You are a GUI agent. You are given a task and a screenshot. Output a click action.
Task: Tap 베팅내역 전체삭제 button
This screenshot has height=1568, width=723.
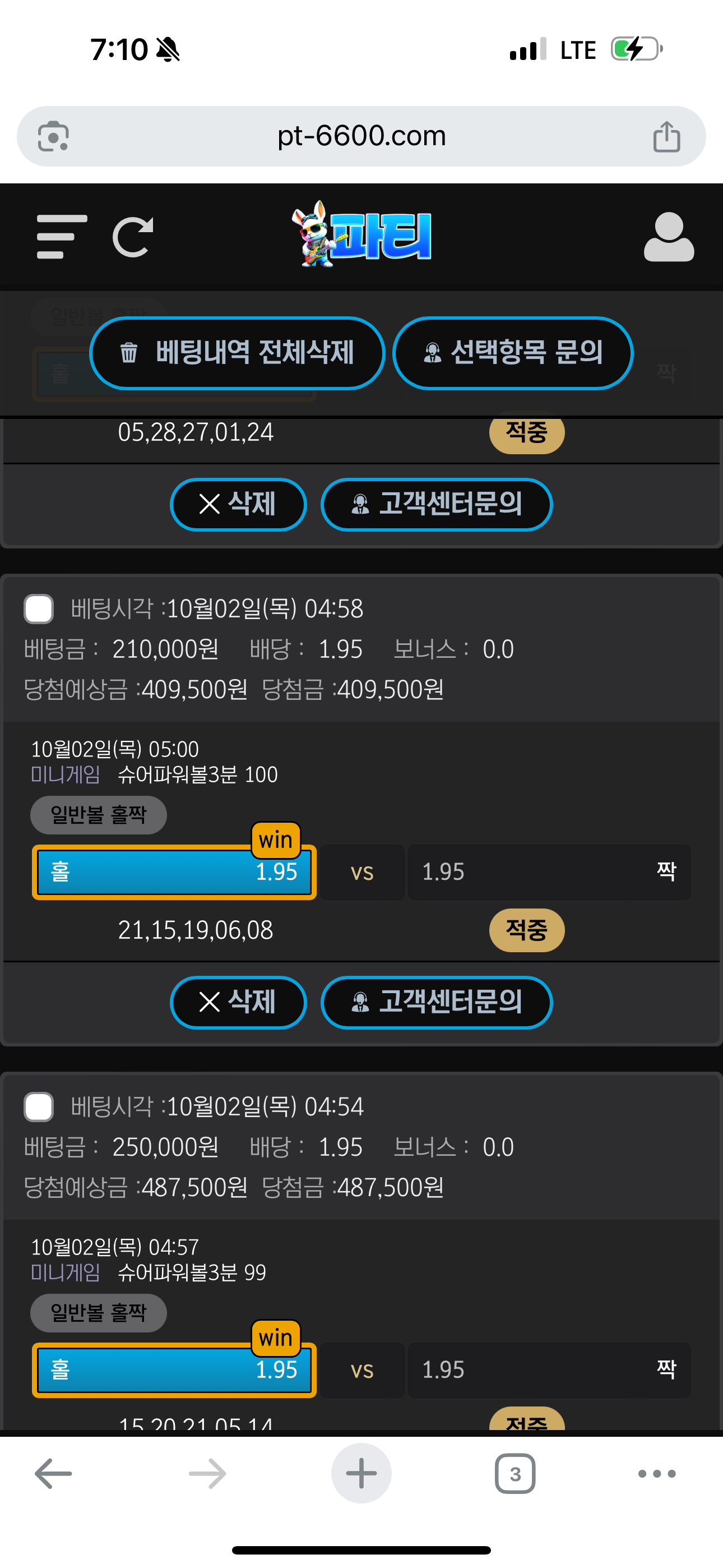[x=237, y=353]
